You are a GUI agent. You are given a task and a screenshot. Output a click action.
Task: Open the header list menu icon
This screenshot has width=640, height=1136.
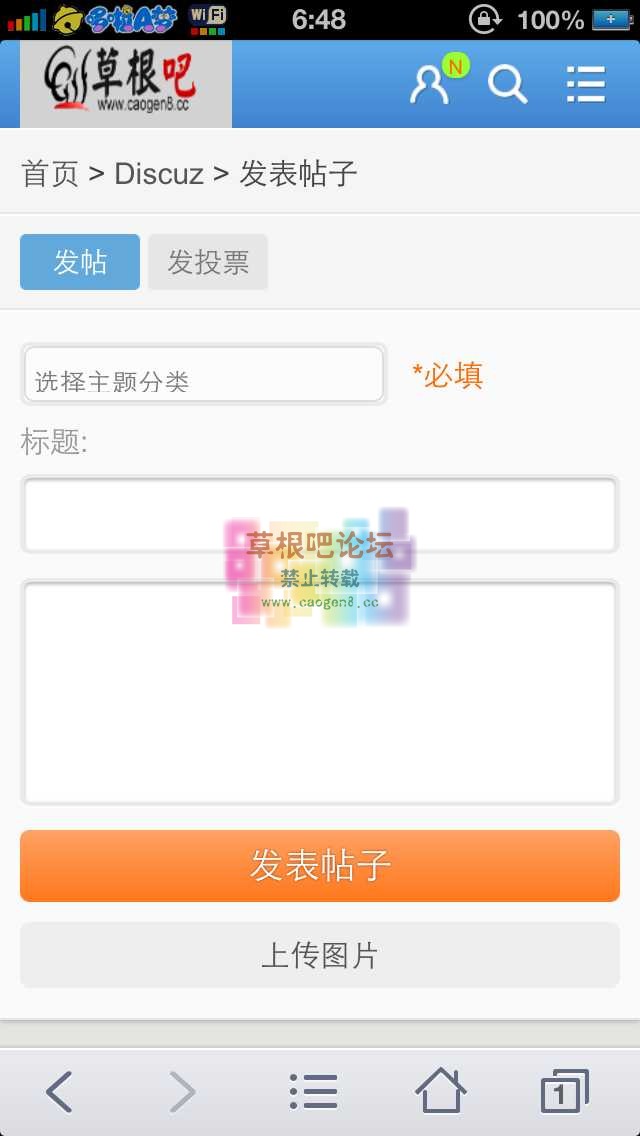pos(585,85)
